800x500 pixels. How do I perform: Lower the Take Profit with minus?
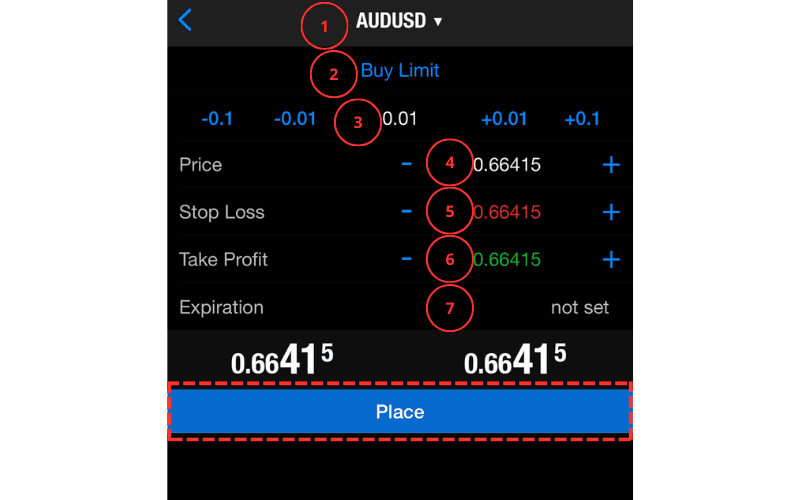pyautogui.click(x=407, y=259)
